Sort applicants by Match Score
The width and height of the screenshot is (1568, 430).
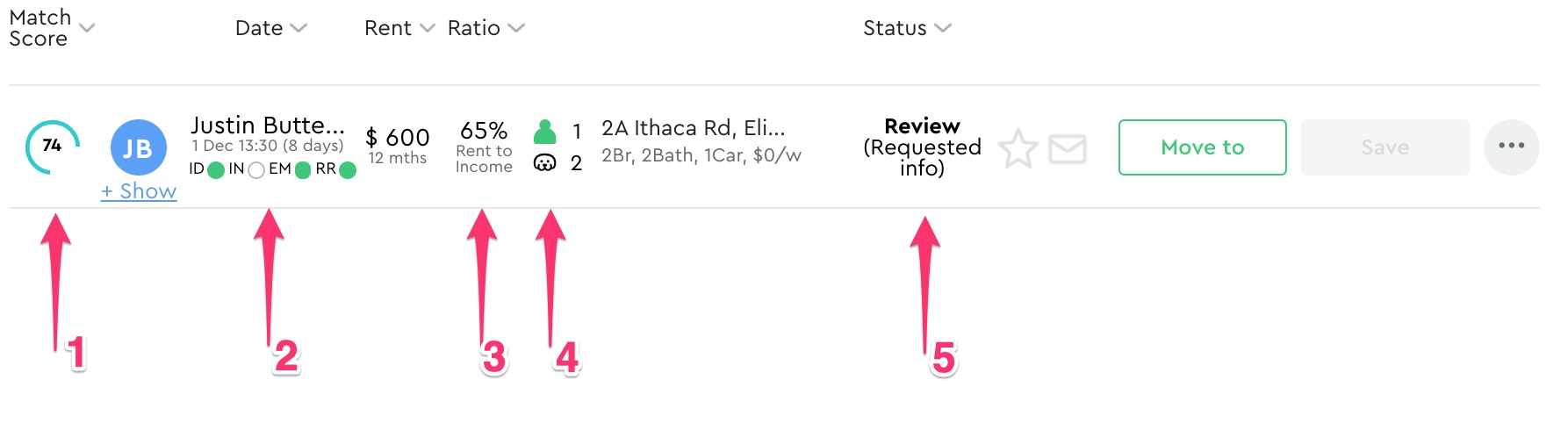[51, 28]
